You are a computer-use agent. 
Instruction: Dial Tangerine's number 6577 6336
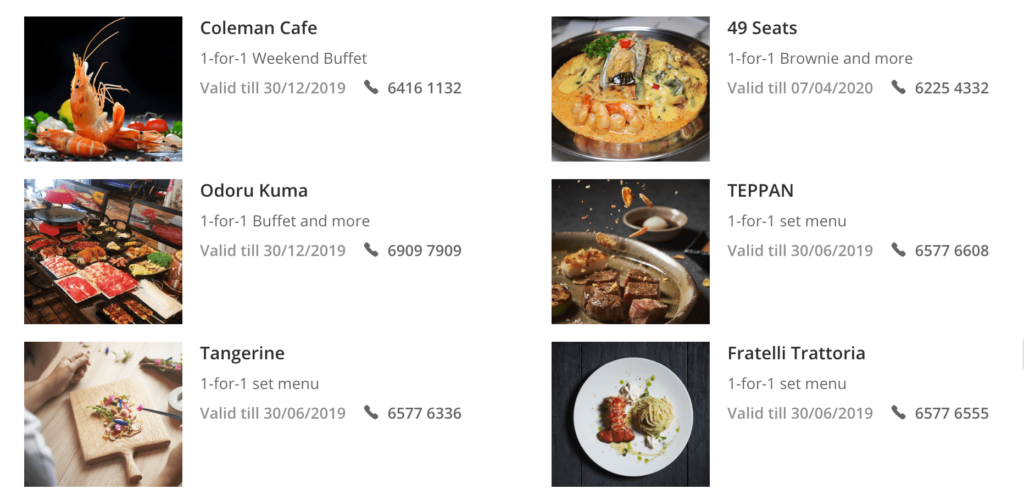point(424,414)
